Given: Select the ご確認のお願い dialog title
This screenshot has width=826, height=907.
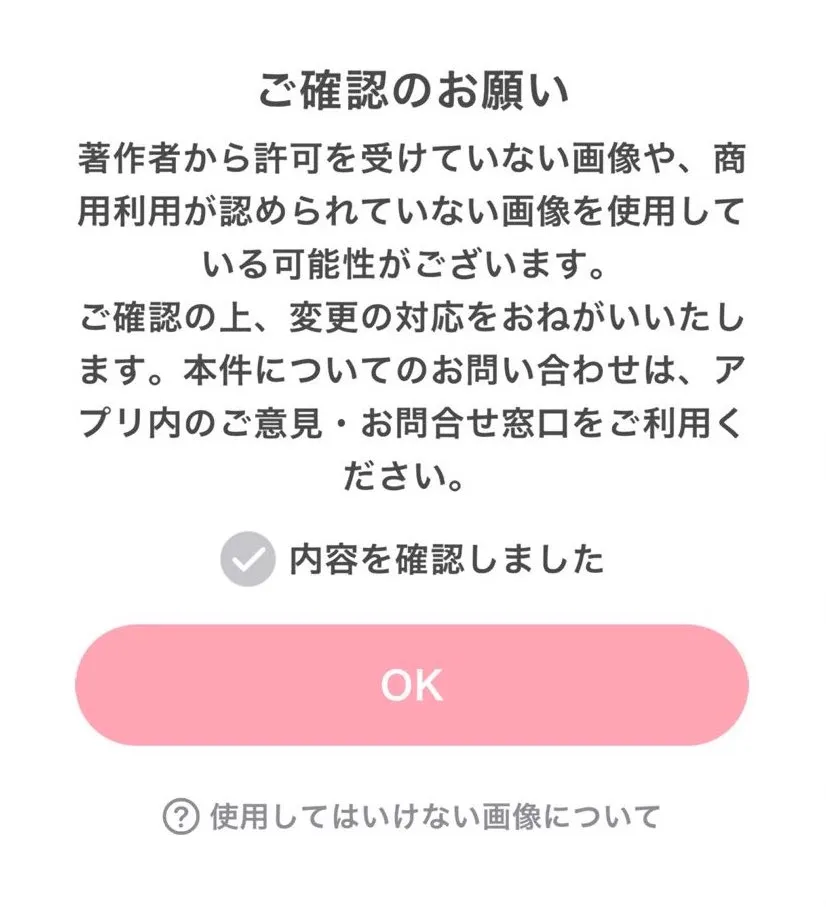Looking at the screenshot, I should coord(413,88).
